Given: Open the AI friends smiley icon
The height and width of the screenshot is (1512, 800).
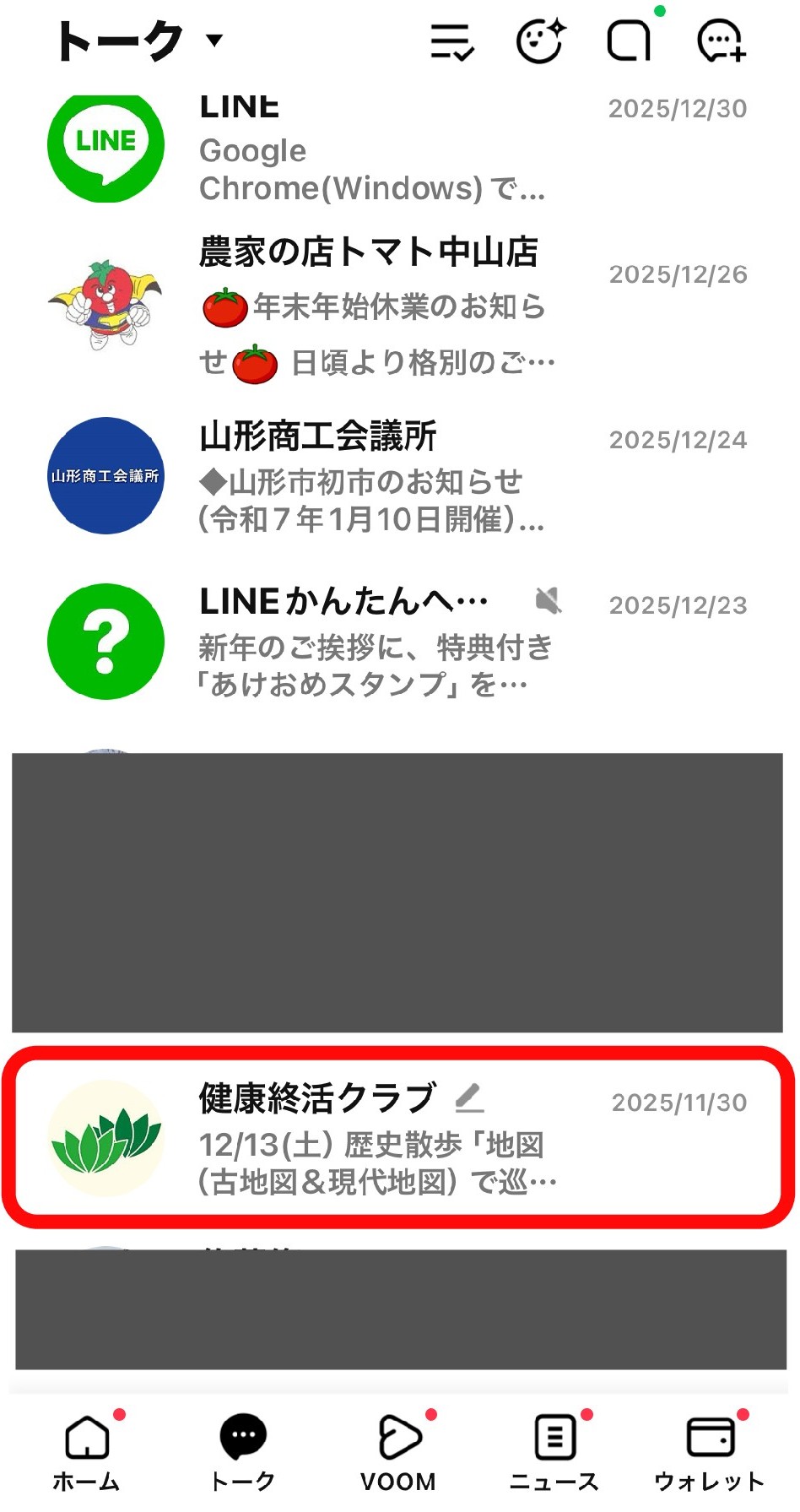Looking at the screenshot, I should (539, 41).
